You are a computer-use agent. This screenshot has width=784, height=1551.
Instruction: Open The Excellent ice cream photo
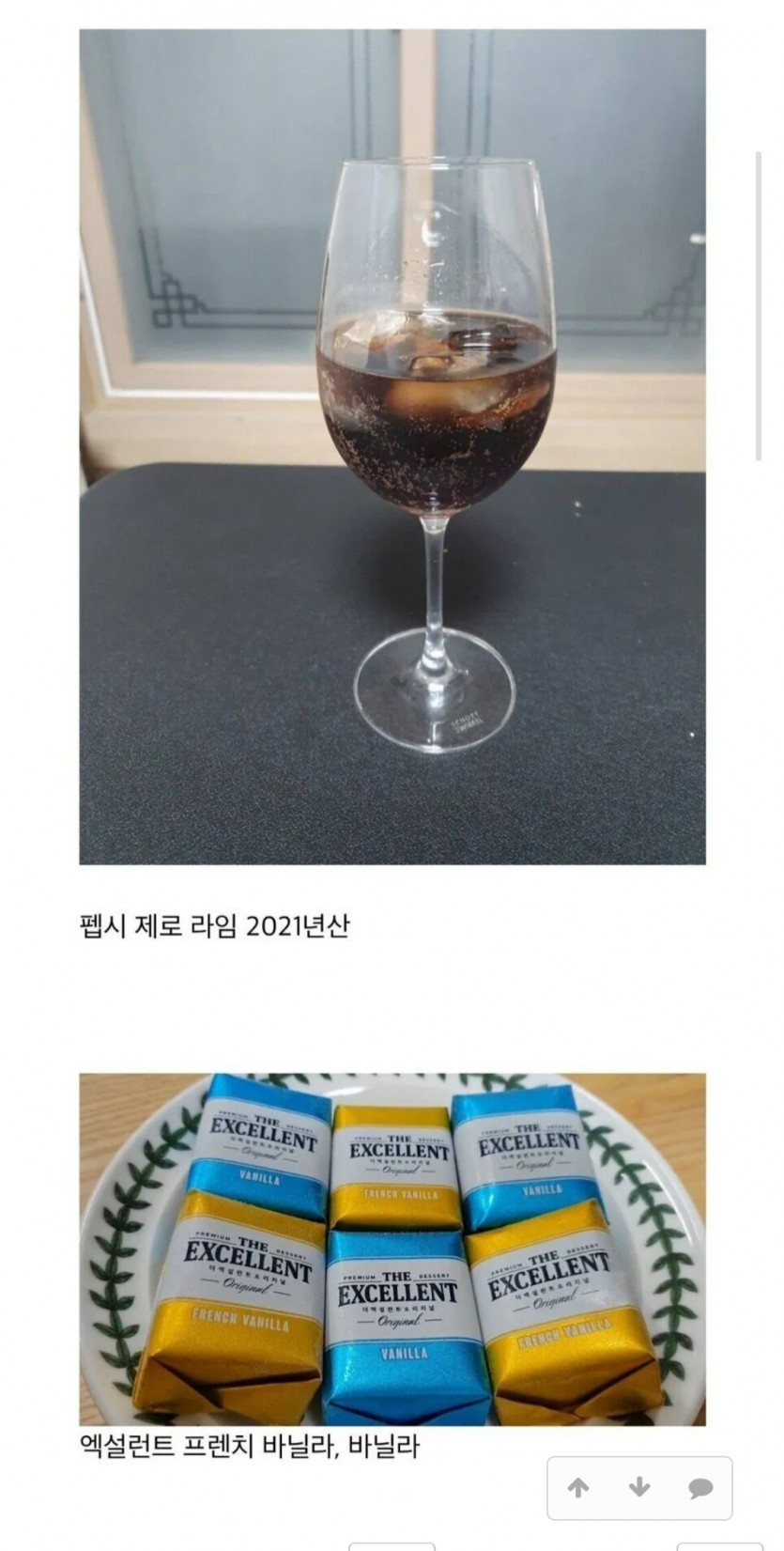point(392,1249)
